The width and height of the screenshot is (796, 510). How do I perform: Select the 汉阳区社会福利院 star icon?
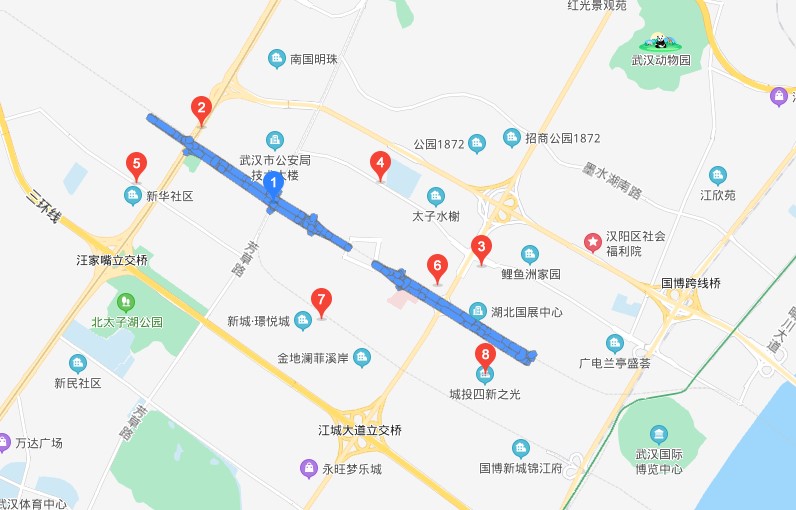[x=594, y=242]
